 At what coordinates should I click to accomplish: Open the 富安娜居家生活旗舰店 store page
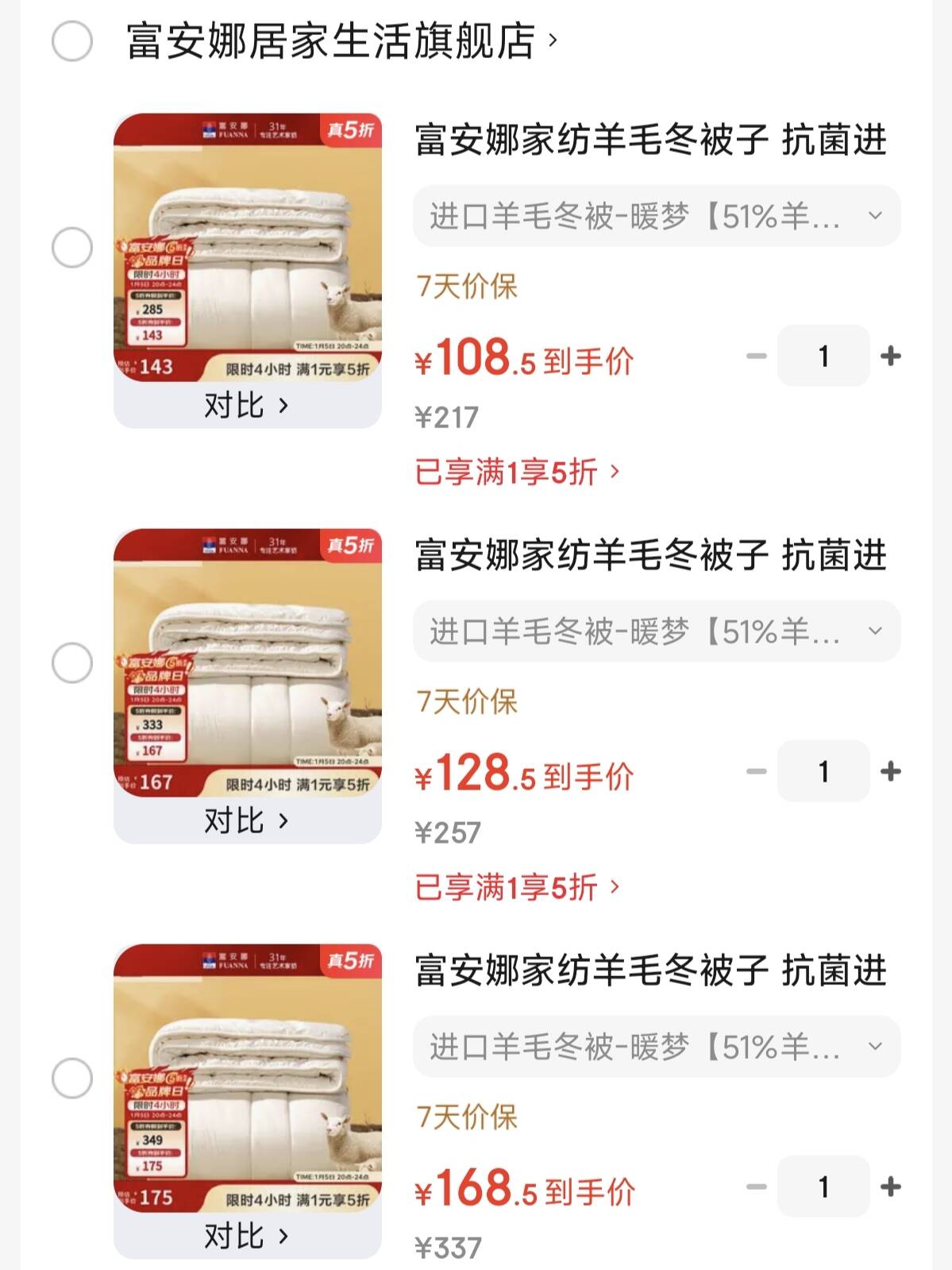click(341, 41)
